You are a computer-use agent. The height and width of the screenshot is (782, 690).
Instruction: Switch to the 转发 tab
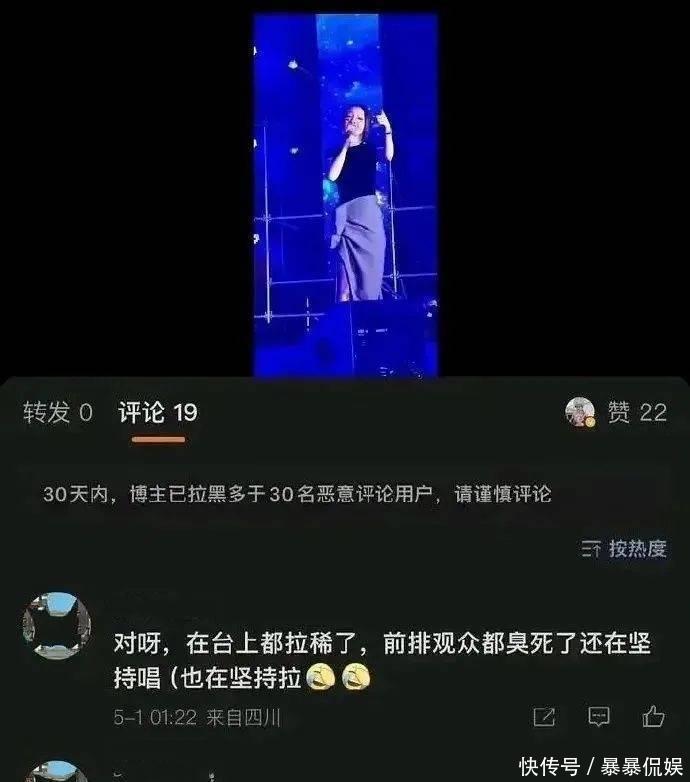point(58,412)
